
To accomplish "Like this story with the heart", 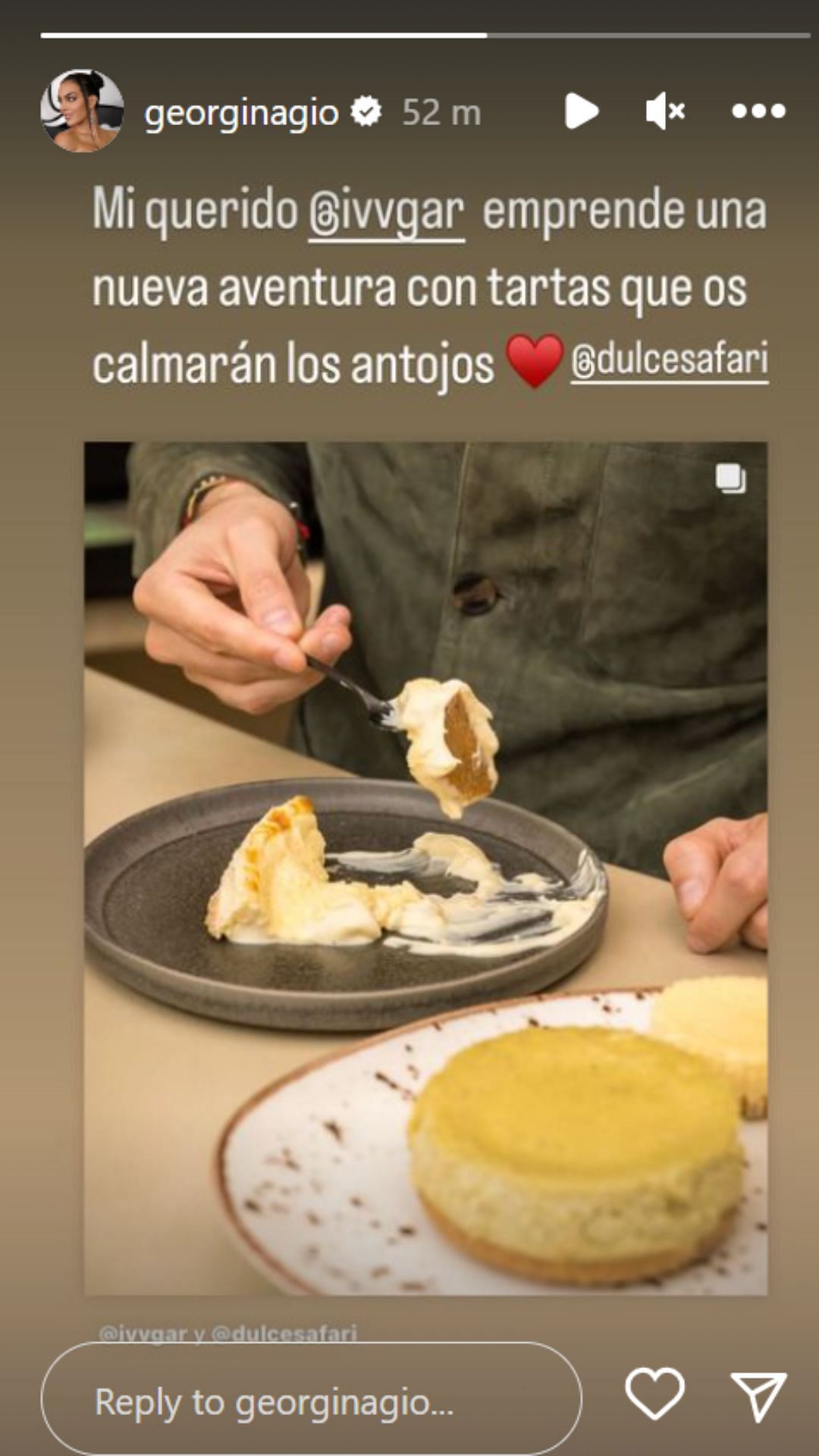I will [x=654, y=1394].
